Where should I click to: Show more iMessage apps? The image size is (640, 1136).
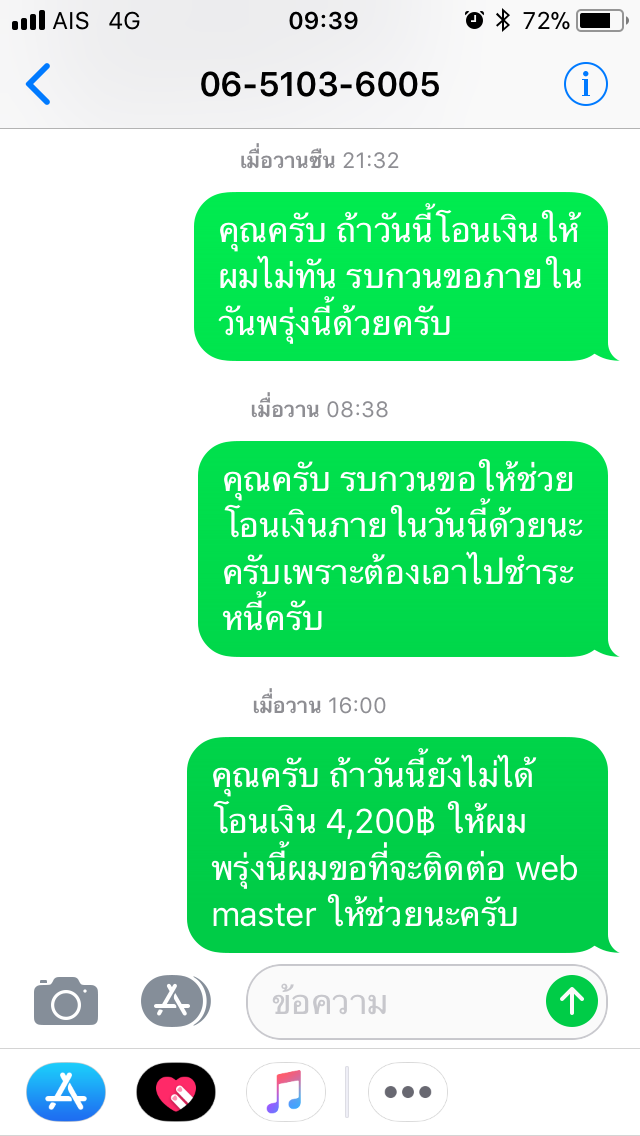pyautogui.click(x=407, y=1091)
